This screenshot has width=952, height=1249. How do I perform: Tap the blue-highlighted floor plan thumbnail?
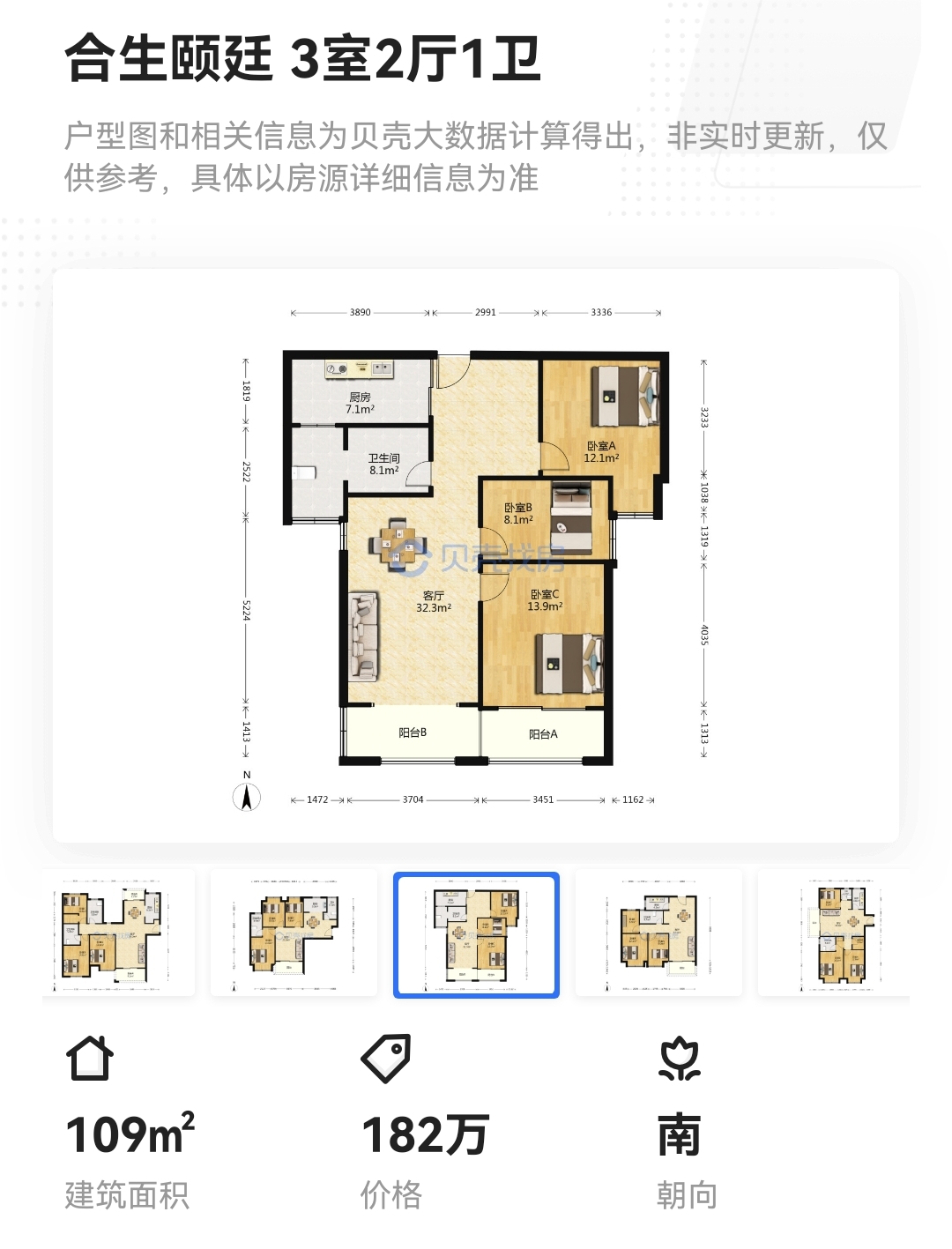coord(476,934)
